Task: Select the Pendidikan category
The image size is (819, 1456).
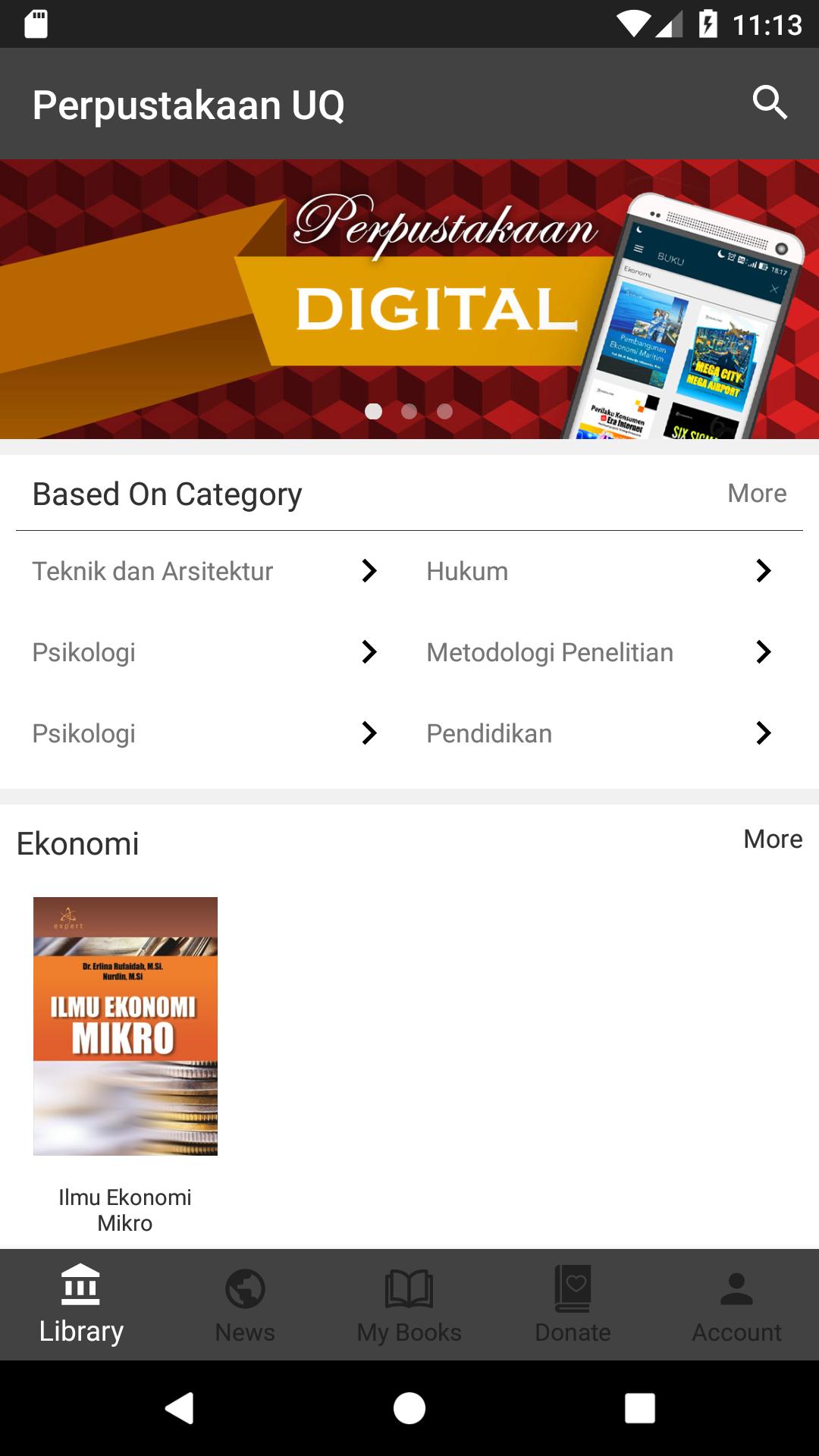Action: click(599, 733)
